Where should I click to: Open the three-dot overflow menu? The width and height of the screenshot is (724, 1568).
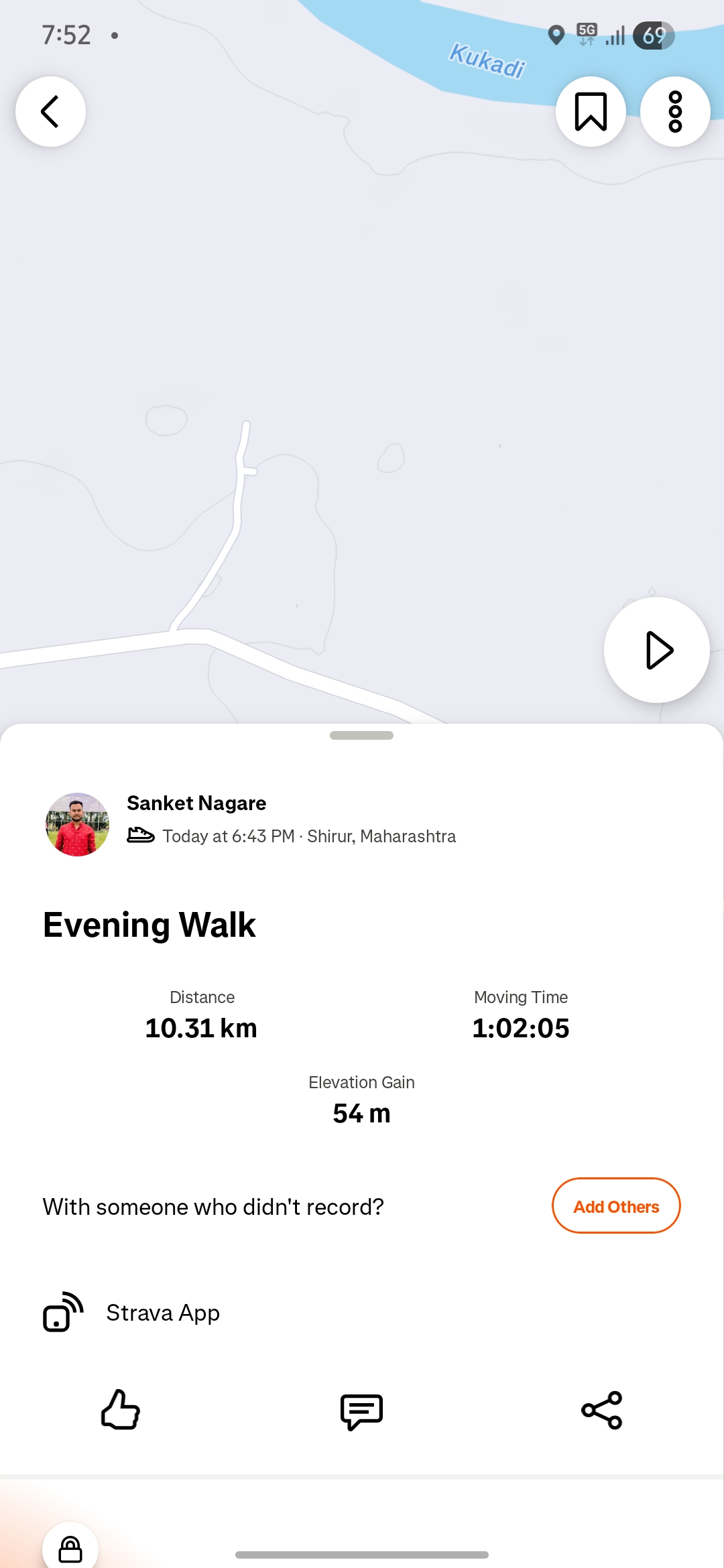[x=675, y=111]
